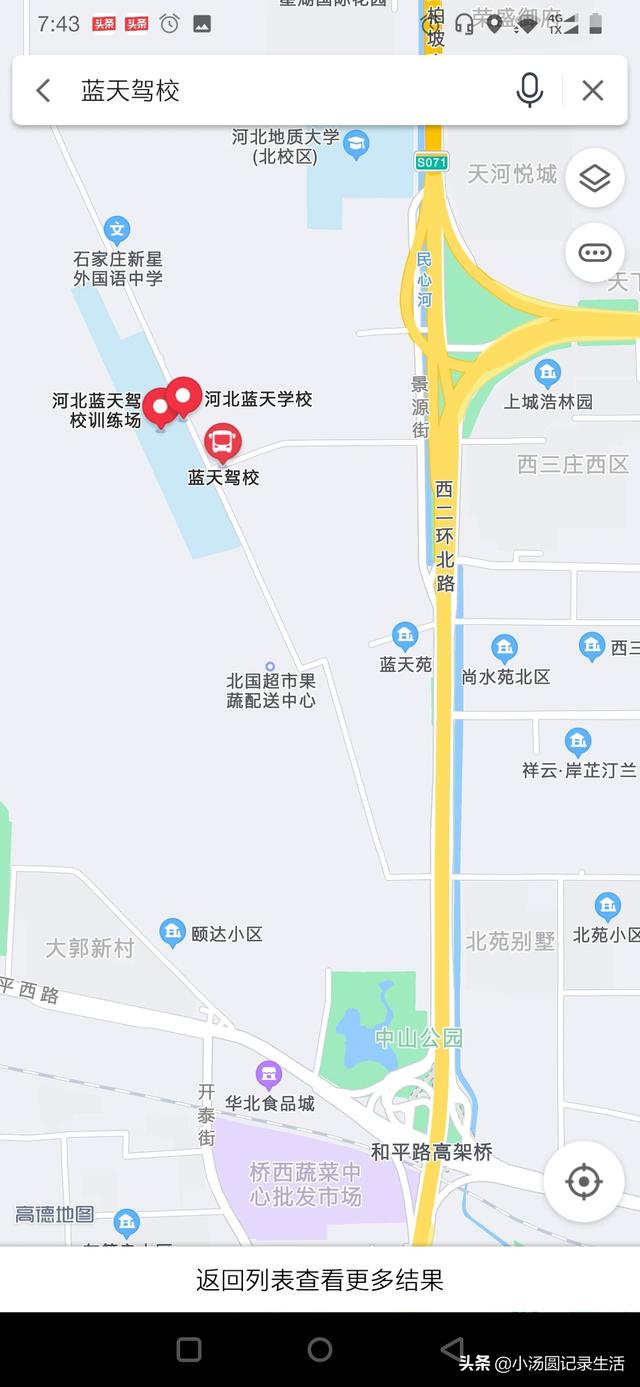
Task: Open the map layers selector
Action: point(595,179)
